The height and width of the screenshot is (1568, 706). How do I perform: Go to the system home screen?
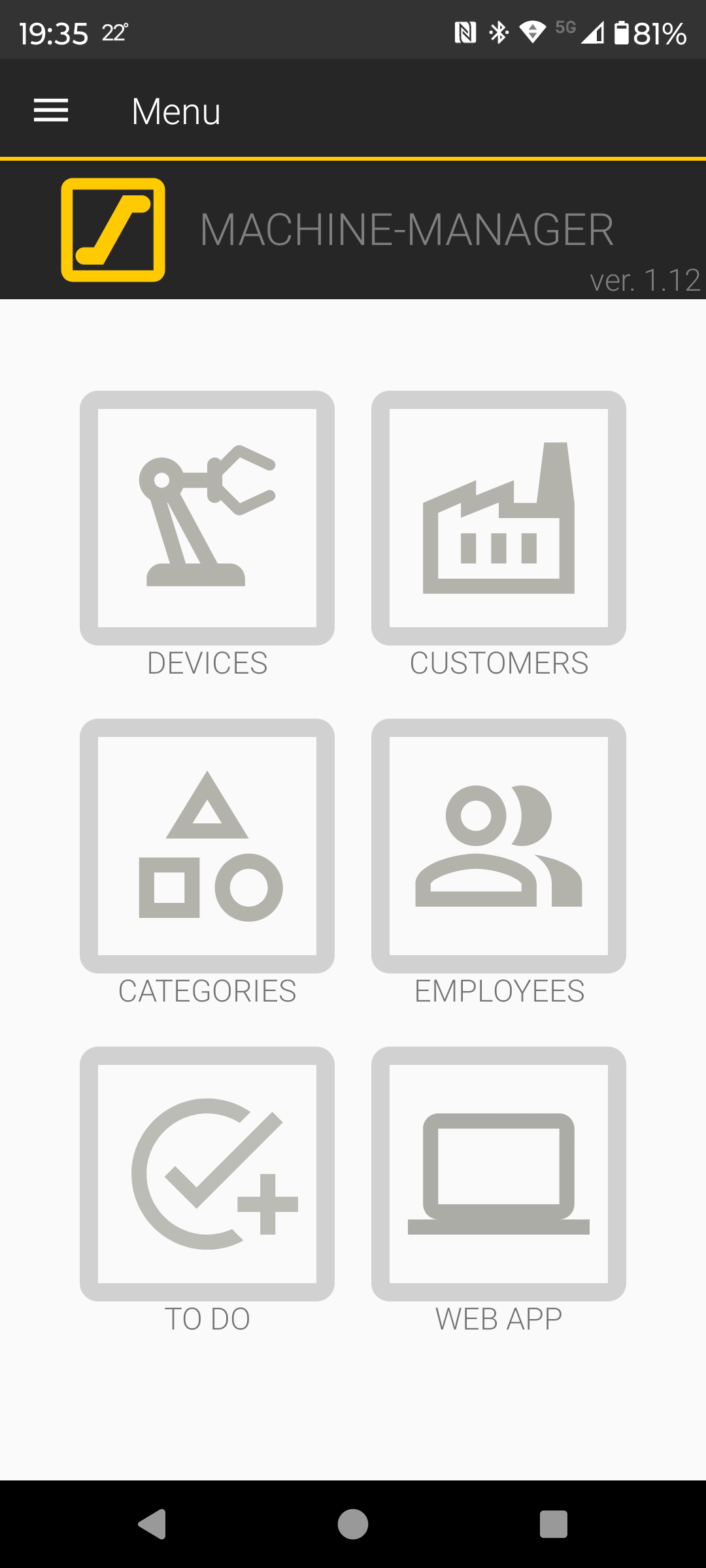point(353,1524)
